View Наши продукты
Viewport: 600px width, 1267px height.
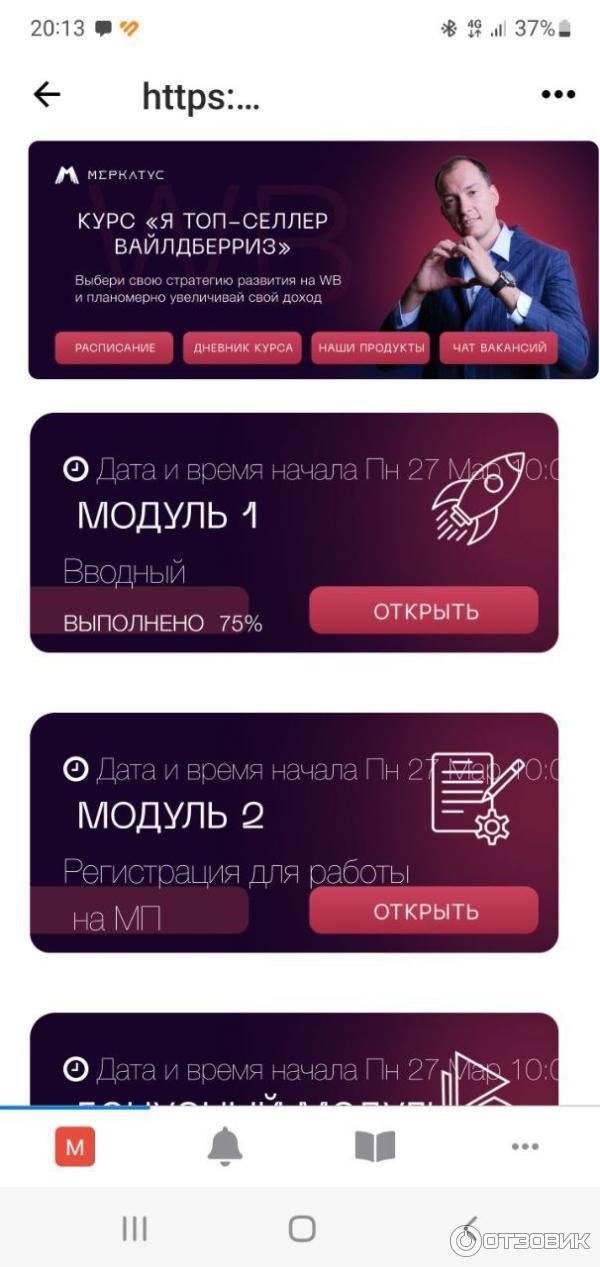[370, 348]
